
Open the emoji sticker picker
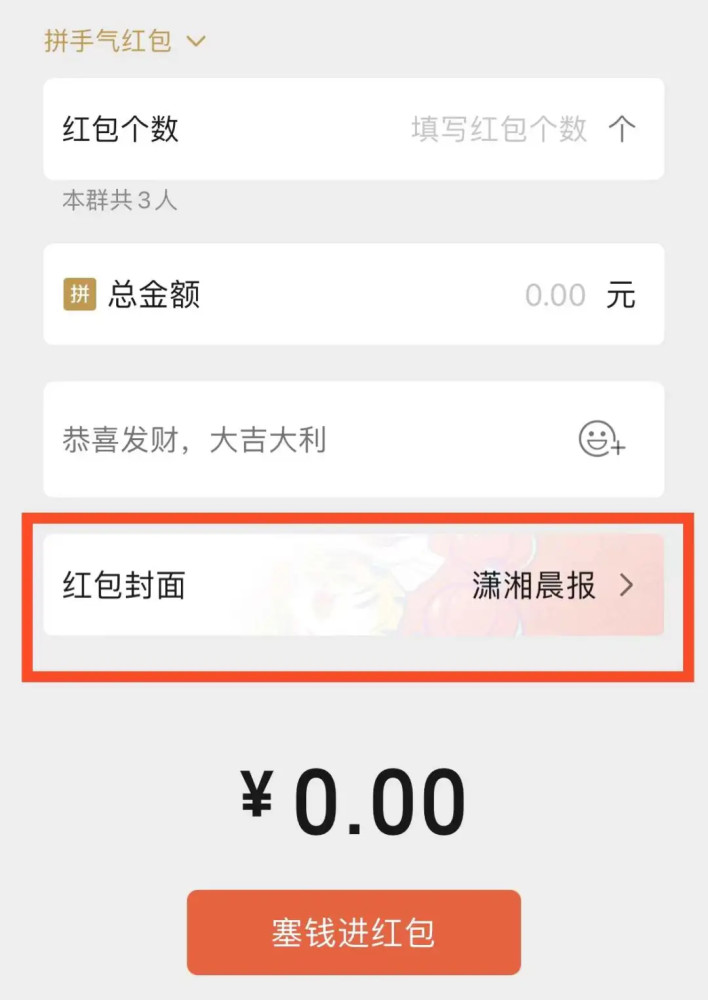pos(601,439)
